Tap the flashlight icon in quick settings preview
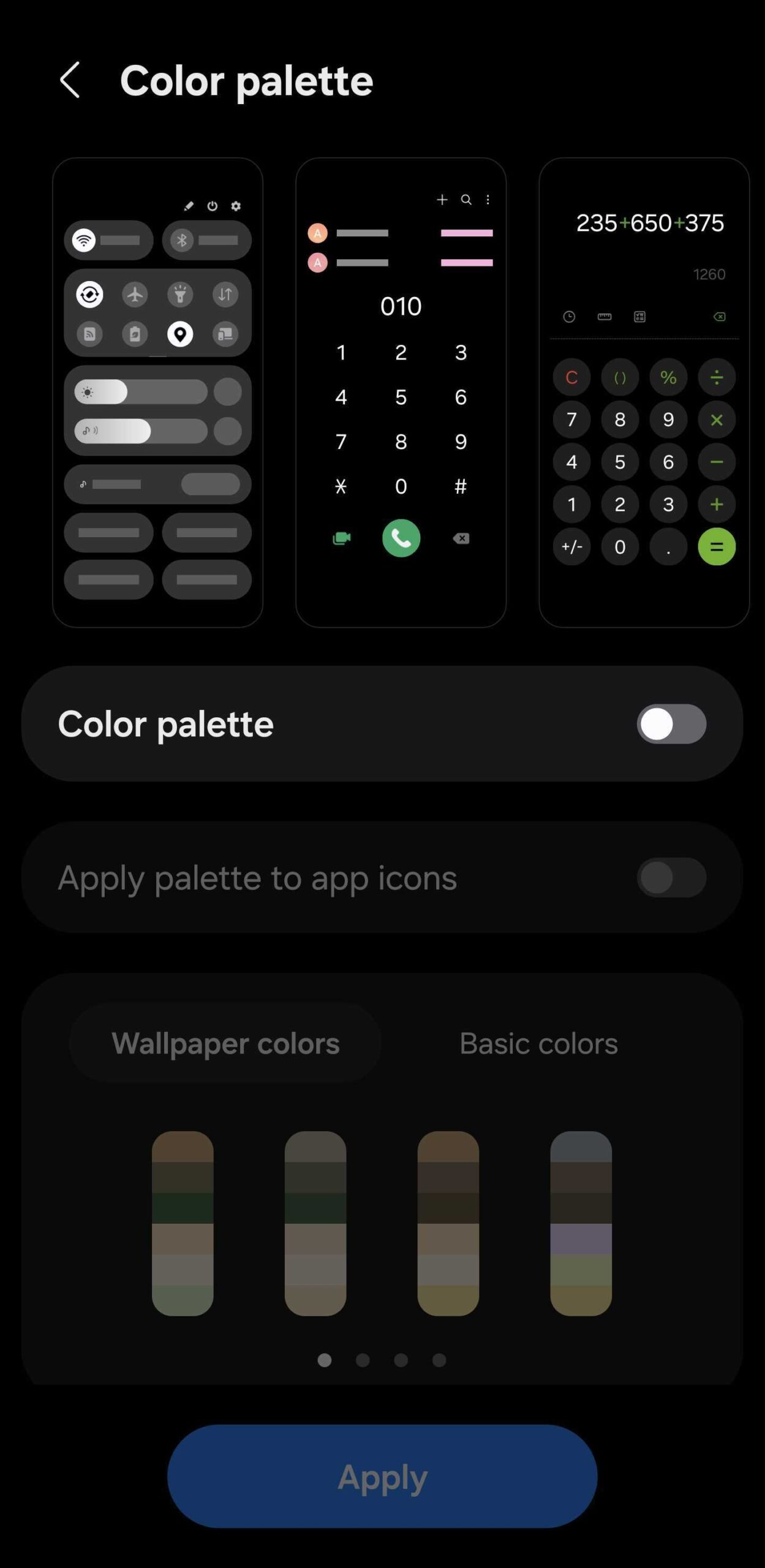The image size is (765, 1568). 181,295
